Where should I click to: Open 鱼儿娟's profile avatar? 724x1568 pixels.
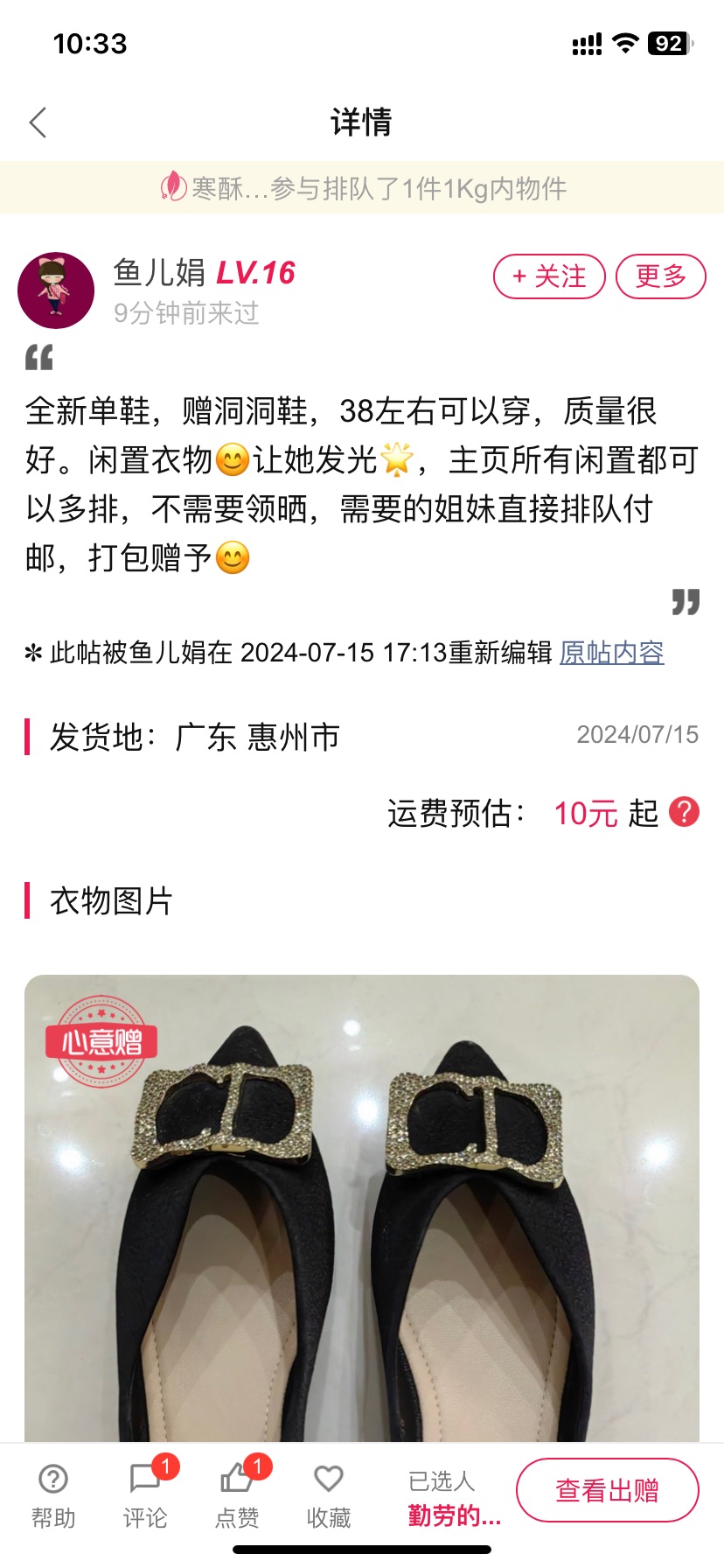(x=56, y=290)
